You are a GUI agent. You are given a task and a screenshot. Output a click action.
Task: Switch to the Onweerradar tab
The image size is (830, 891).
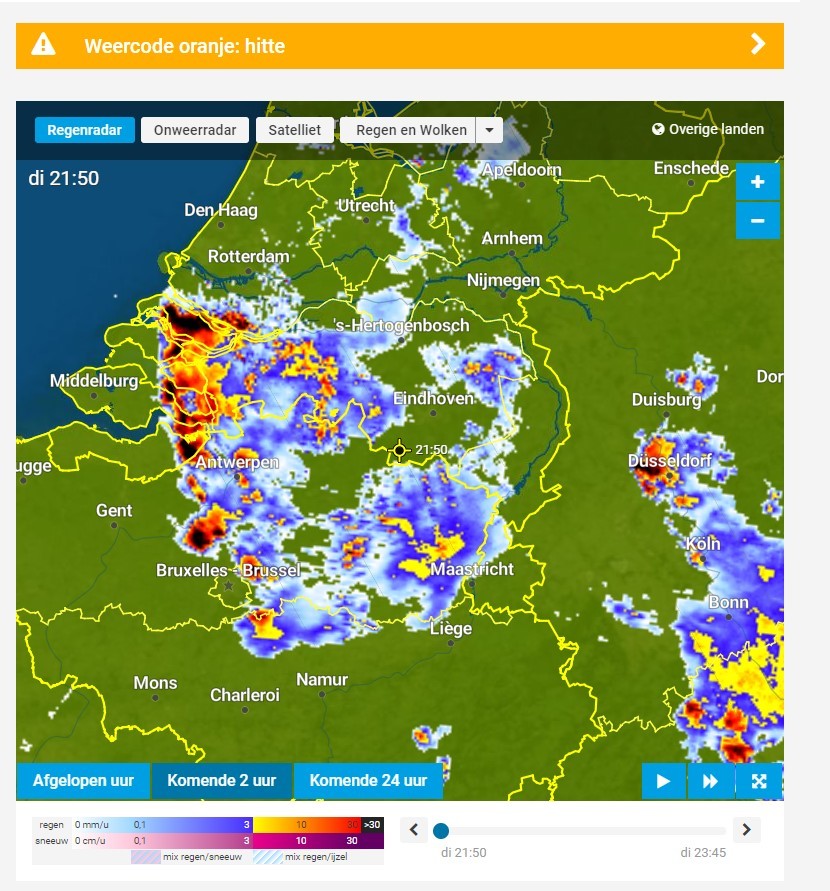195,130
